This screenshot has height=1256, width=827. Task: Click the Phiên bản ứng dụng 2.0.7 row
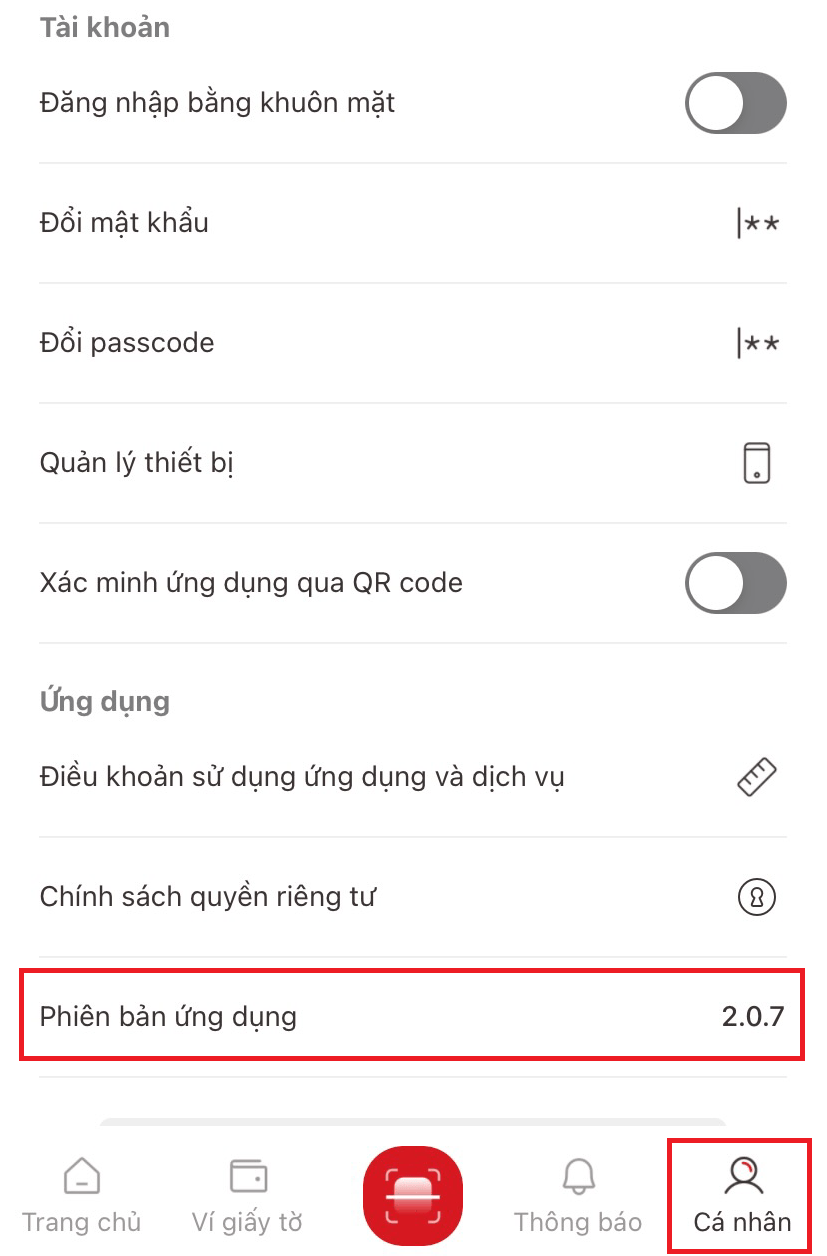coord(413,1016)
